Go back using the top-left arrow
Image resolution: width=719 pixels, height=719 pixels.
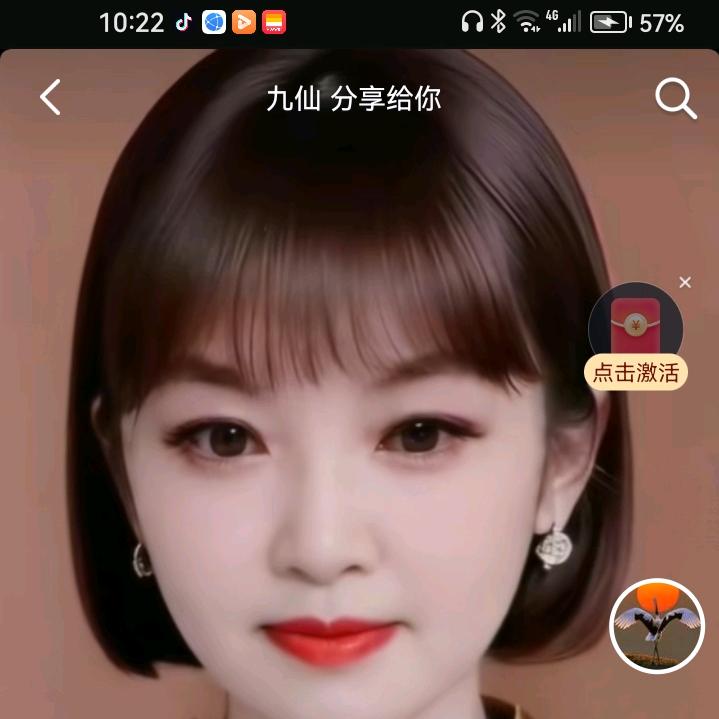tap(50, 97)
